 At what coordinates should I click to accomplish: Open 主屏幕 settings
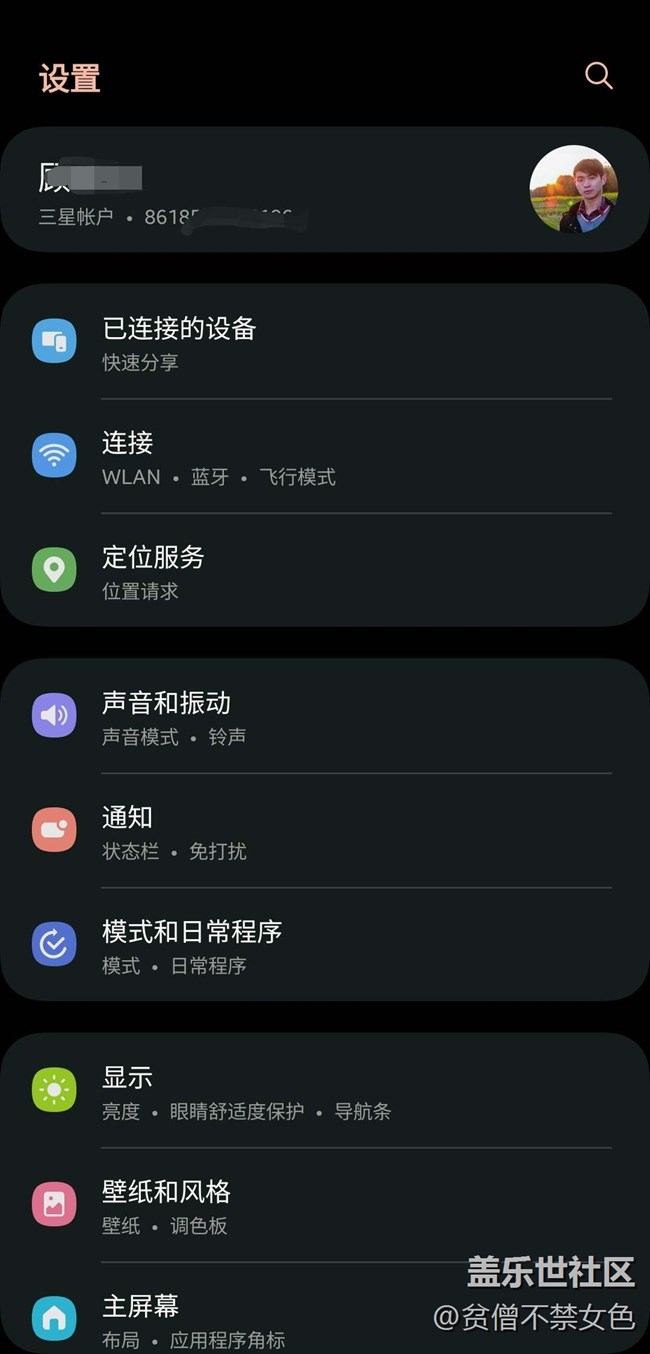[x=250, y=1318]
